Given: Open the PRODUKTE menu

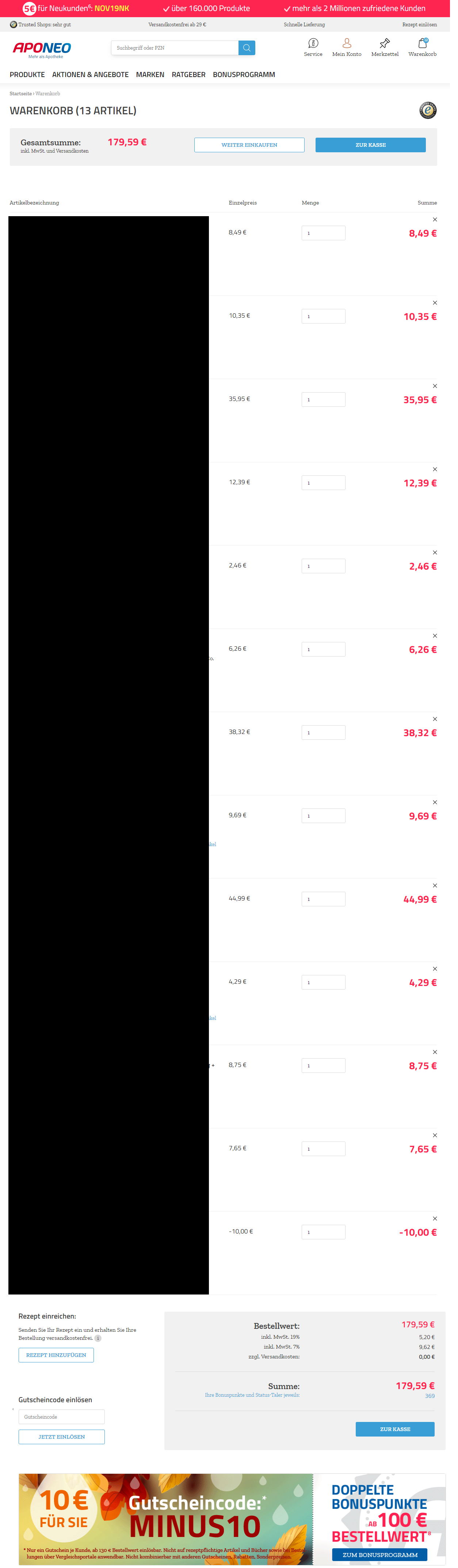Looking at the screenshot, I should point(27,76).
